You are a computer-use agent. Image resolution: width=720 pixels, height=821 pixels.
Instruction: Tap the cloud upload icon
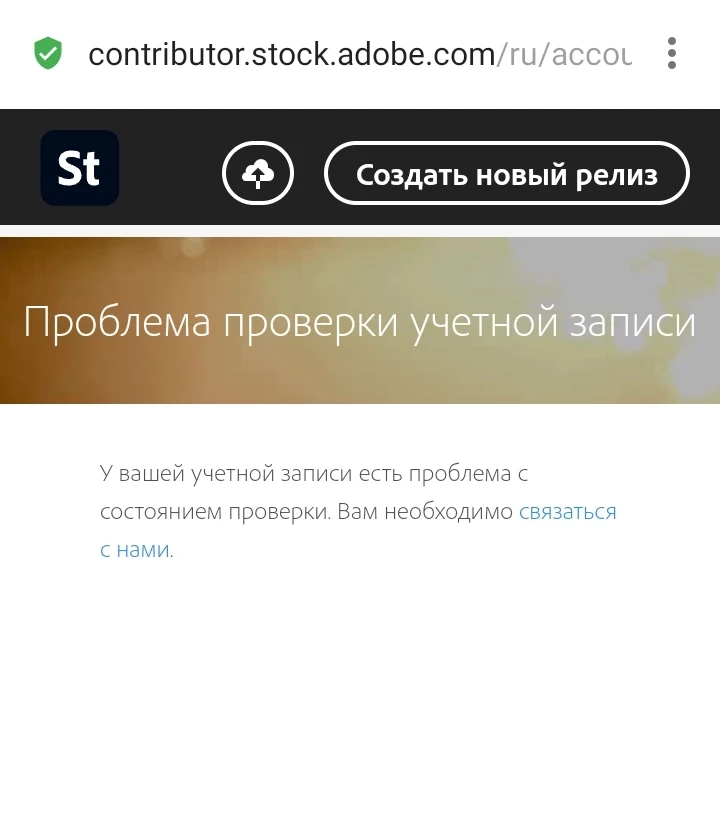(x=258, y=174)
